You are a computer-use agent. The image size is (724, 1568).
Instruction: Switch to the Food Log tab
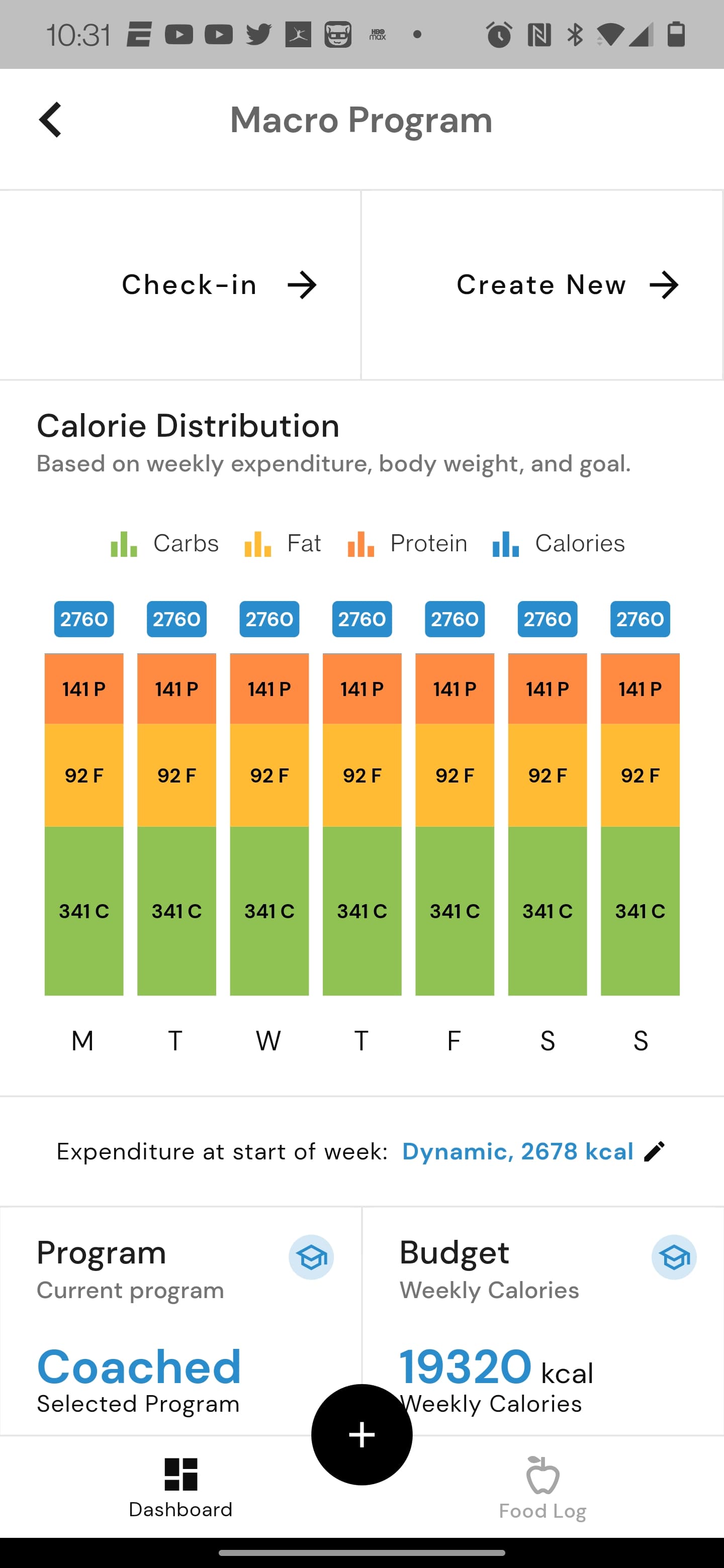pos(542,1488)
